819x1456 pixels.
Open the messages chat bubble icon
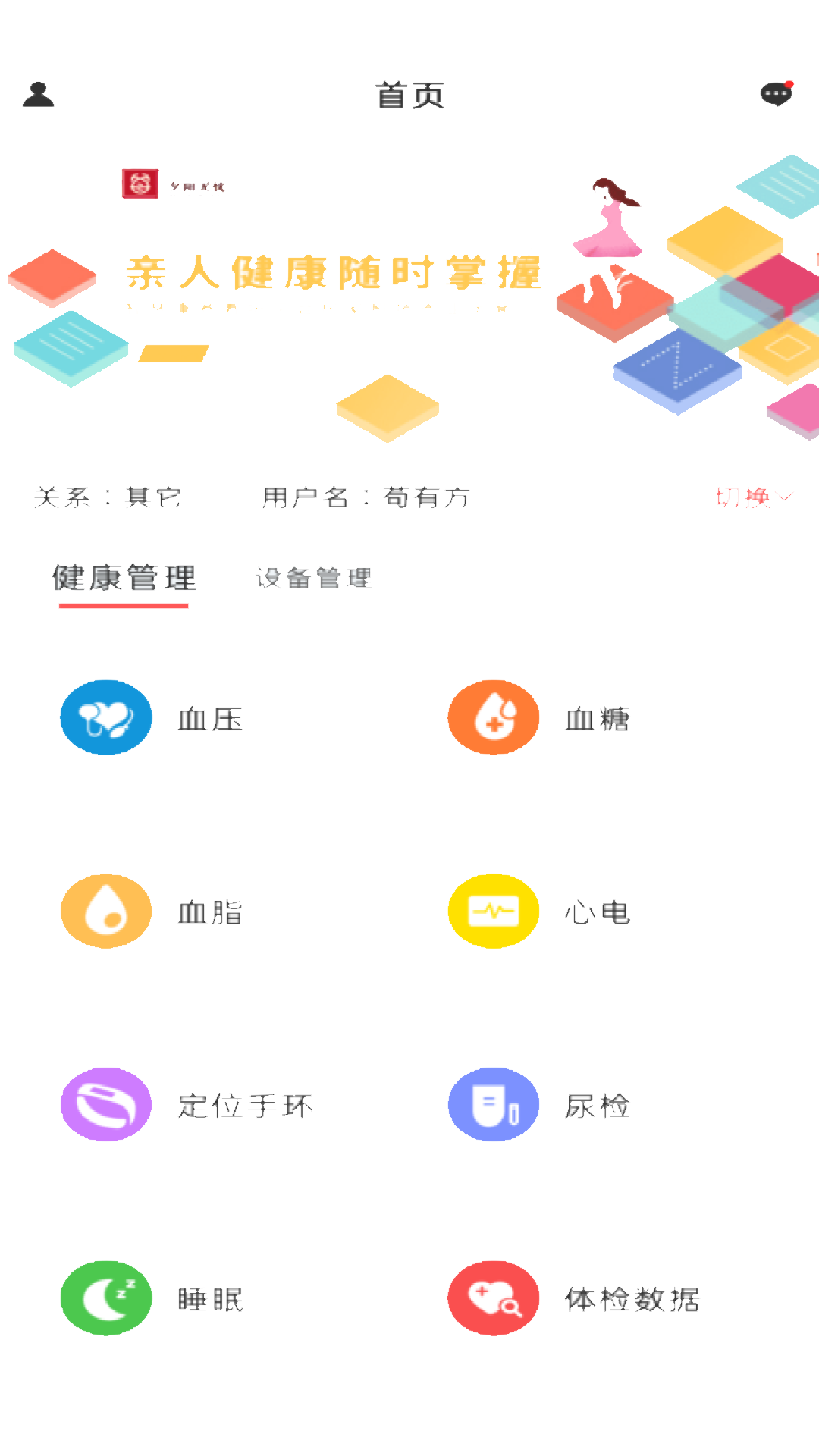[776, 94]
